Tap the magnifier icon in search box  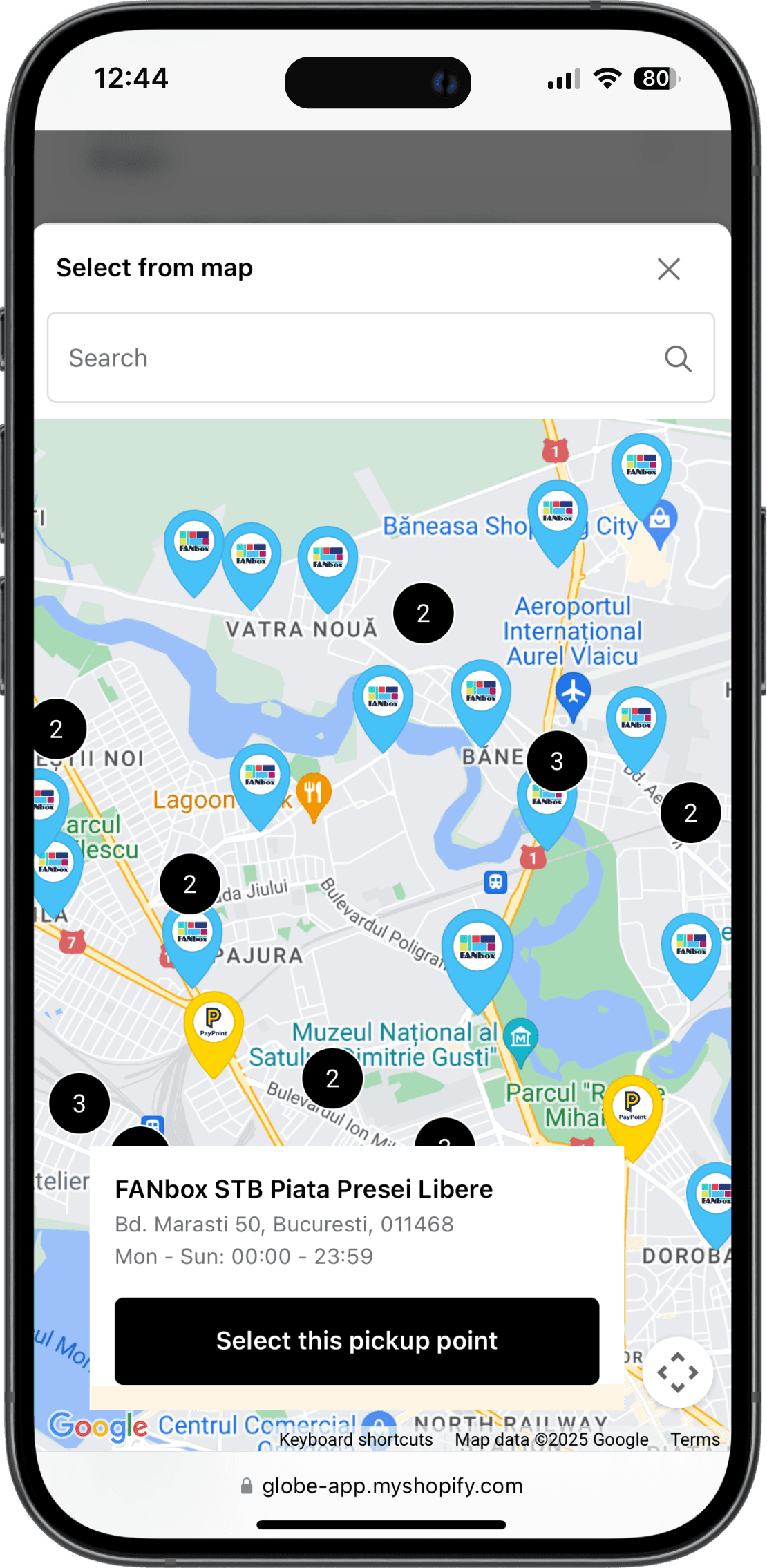(x=678, y=359)
